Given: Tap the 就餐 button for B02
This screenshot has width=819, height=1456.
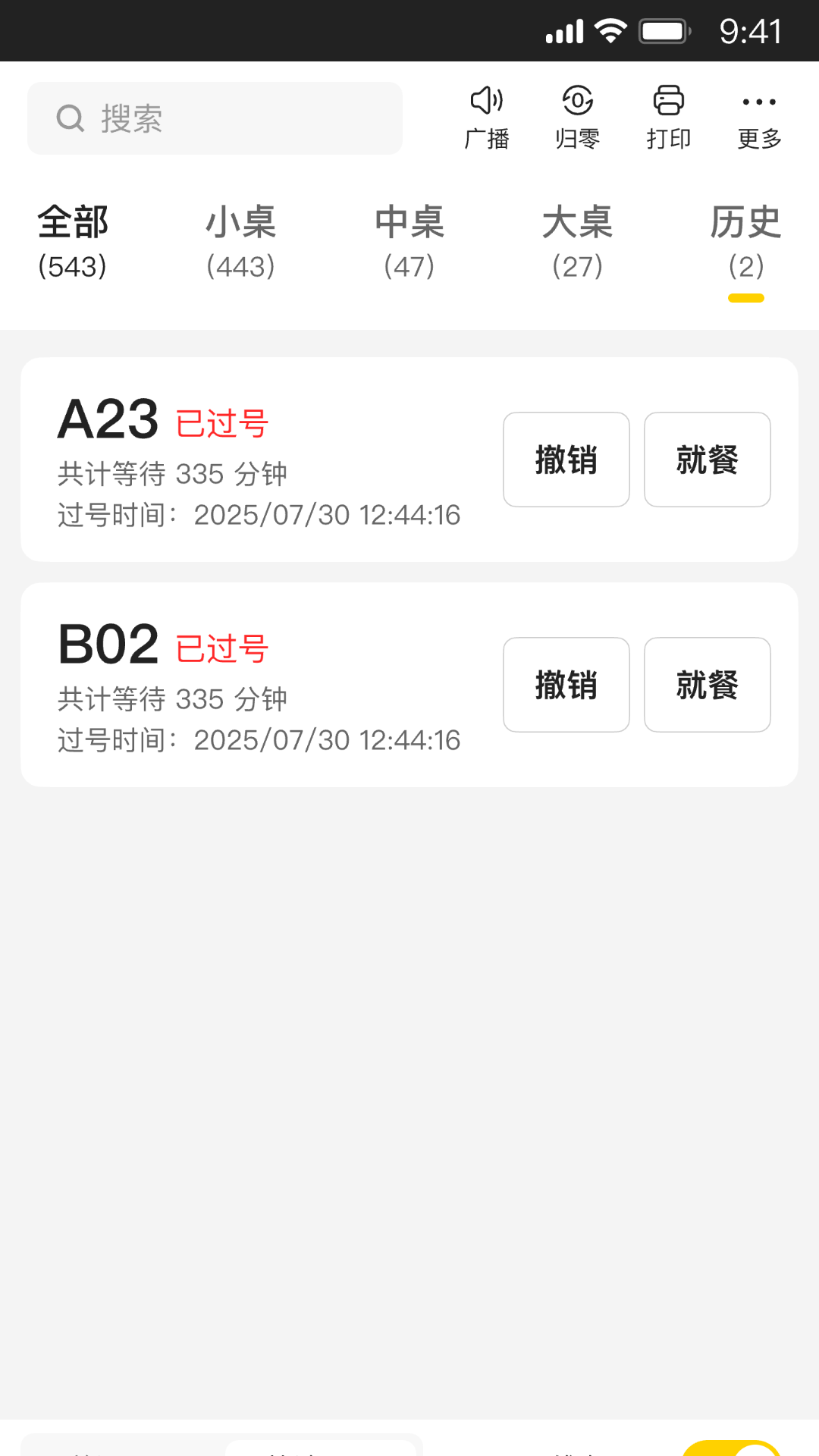Looking at the screenshot, I should click(x=707, y=684).
